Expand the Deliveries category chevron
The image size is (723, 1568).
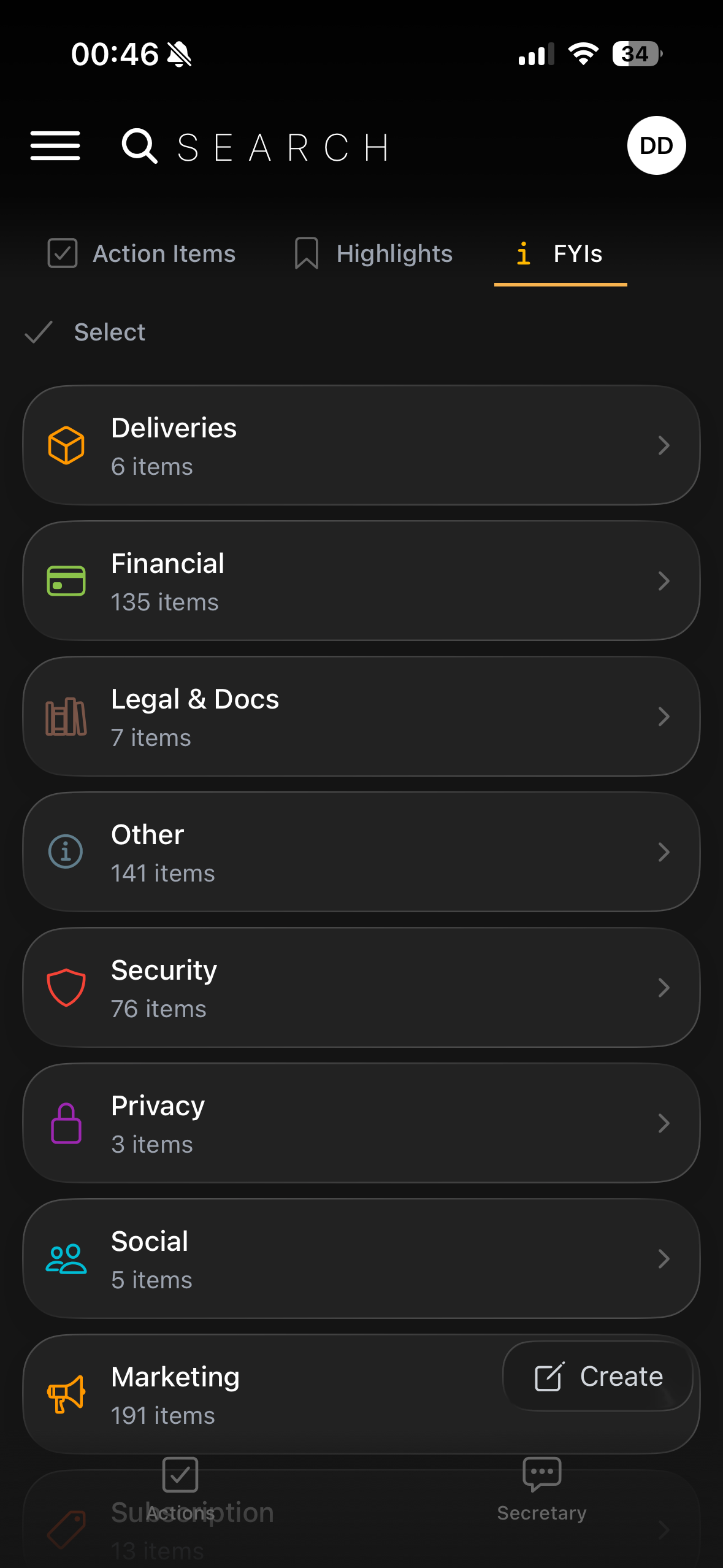(x=665, y=445)
